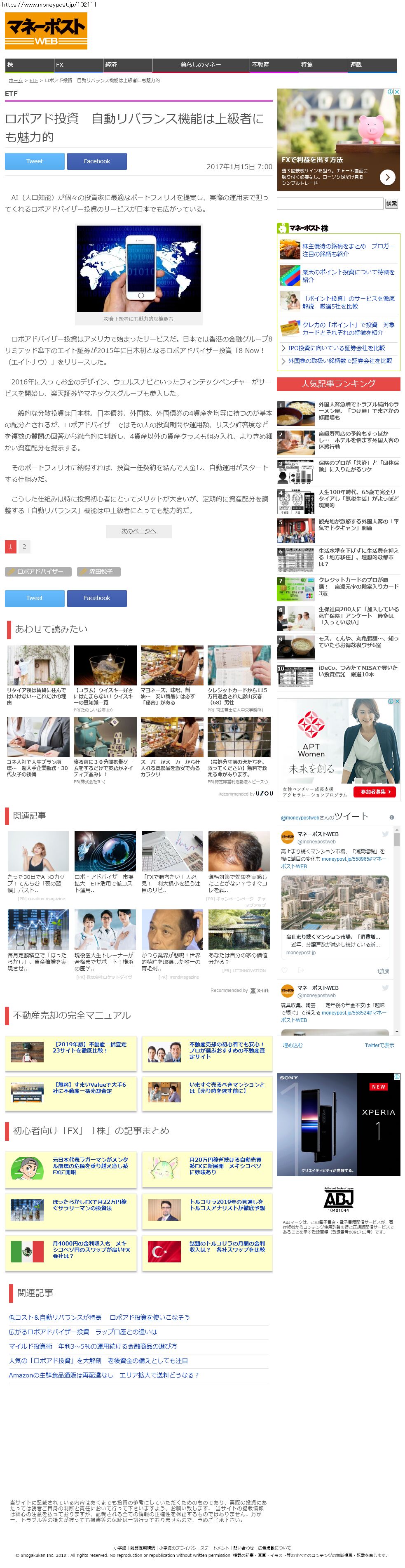Open the ロボアドバイザー tag chip
The image size is (405, 1568).
tap(38, 572)
